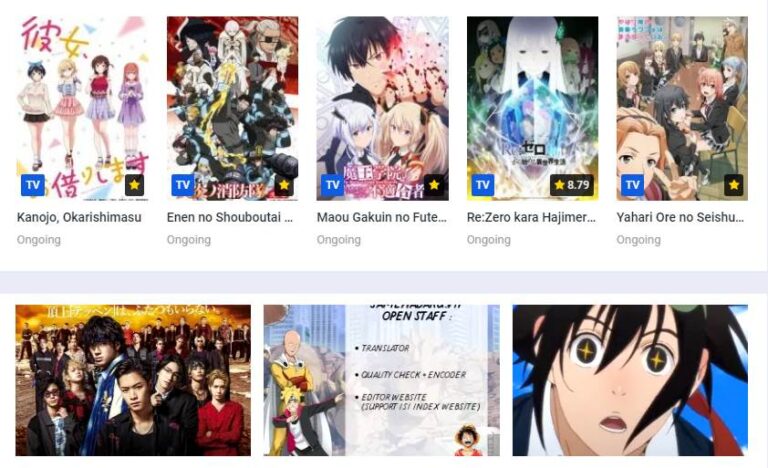This screenshot has height=468, width=768.
Task: Open the Open Staff recruitment banner
Action: [x=381, y=380]
